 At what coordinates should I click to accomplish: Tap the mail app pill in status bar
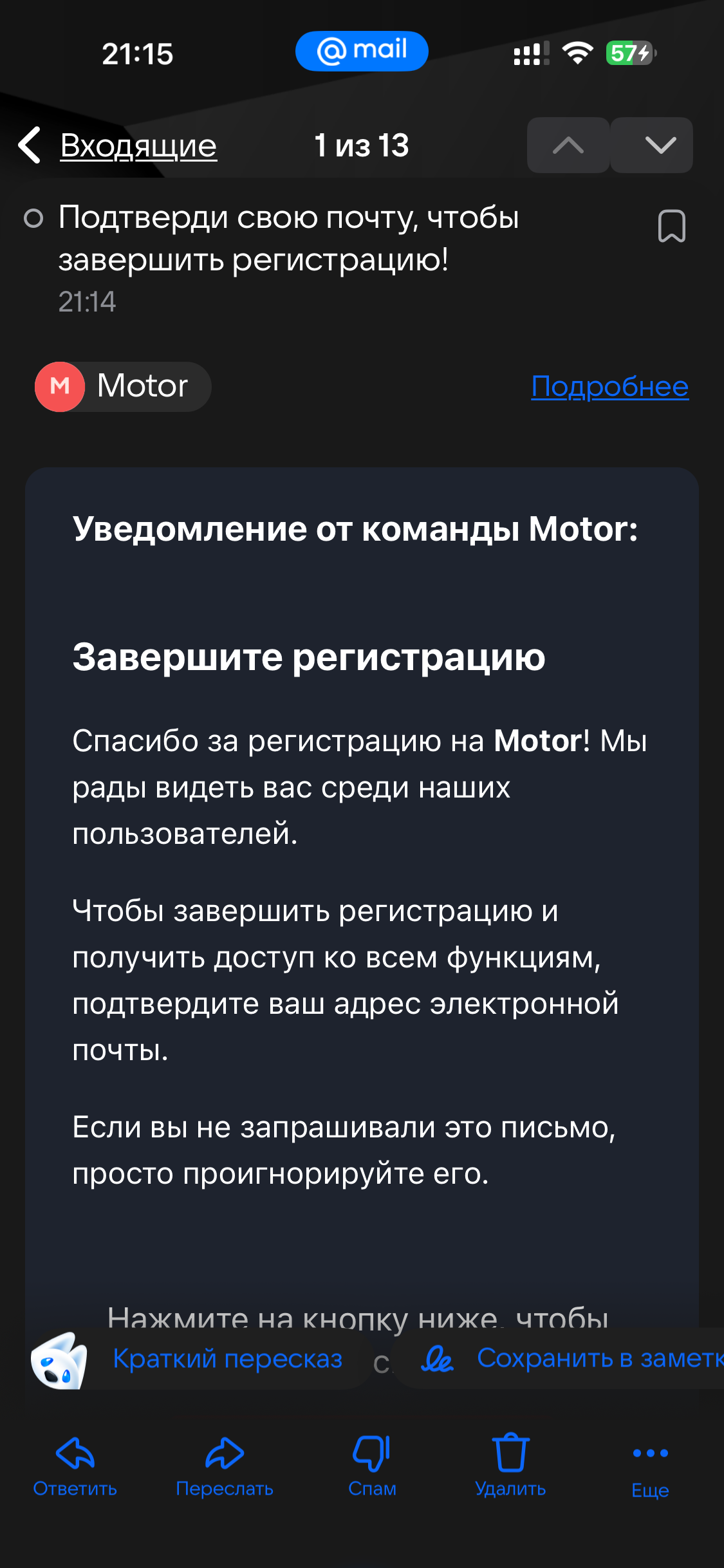(362, 51)
